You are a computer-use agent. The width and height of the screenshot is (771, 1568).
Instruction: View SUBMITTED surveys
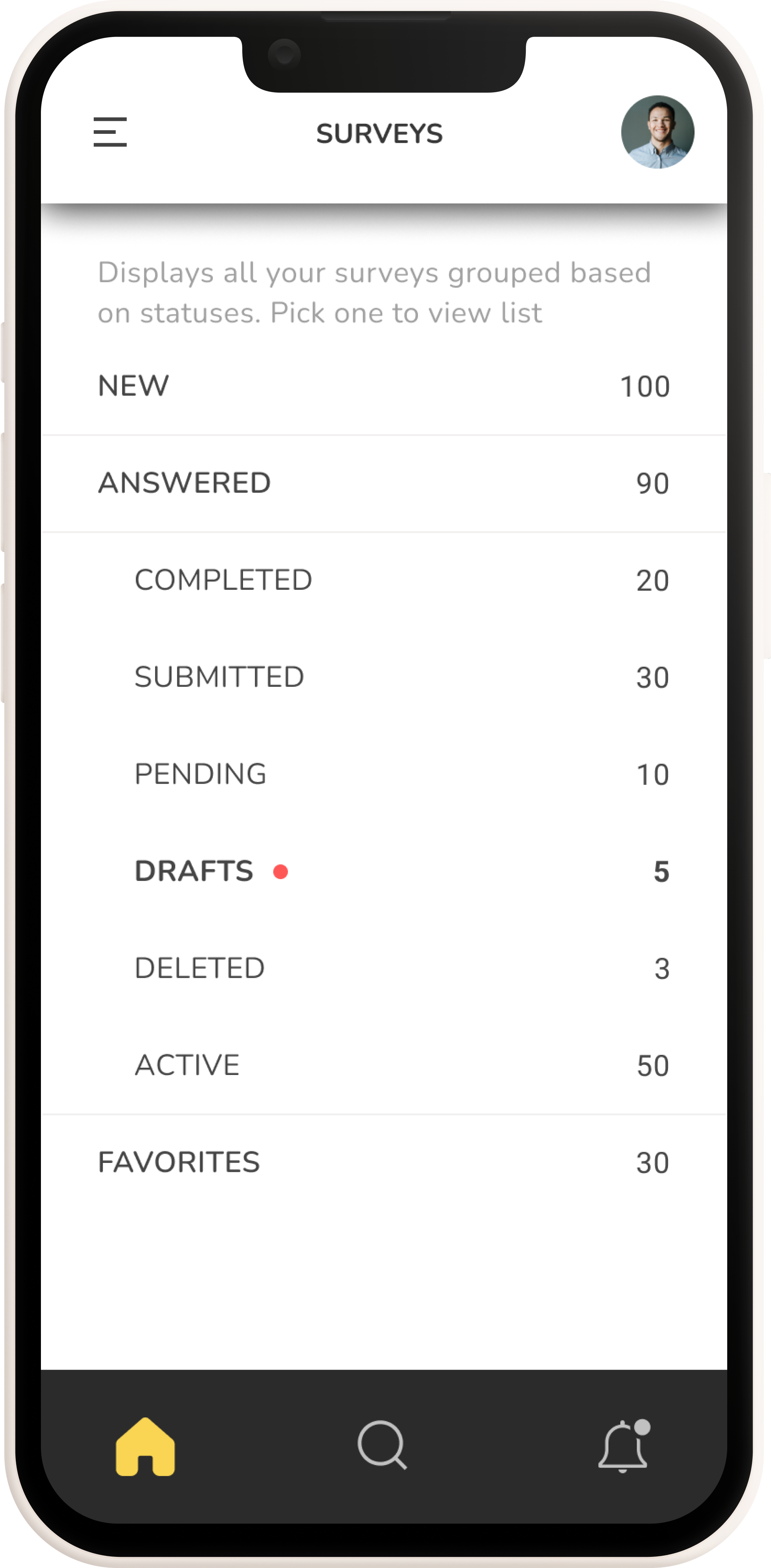click(384, 677)
